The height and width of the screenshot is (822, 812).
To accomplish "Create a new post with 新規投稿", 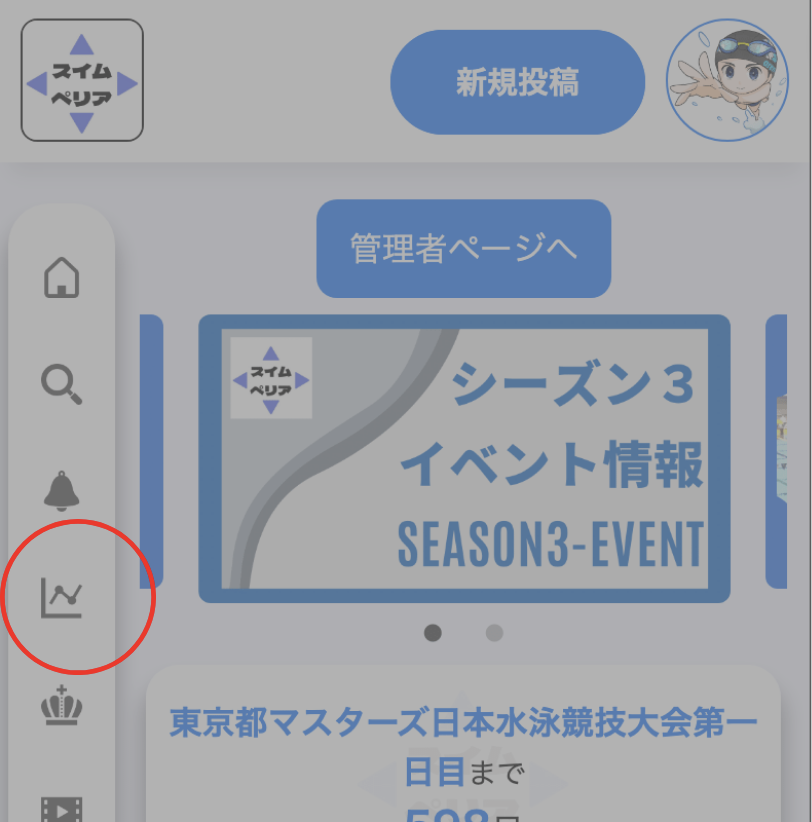I will pos(517,82).
